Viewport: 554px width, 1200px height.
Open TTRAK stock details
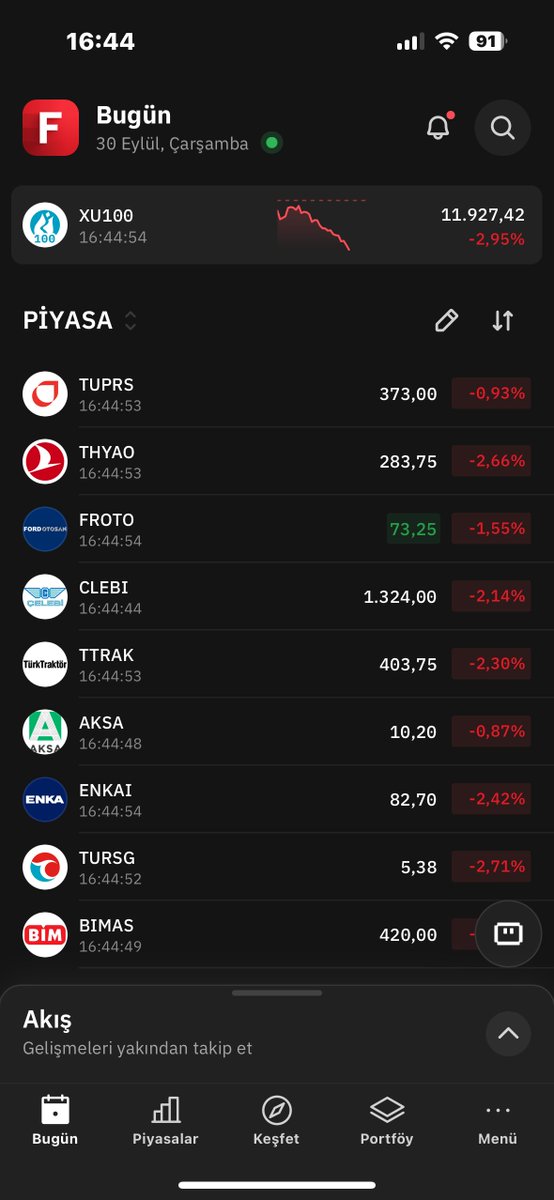tap(277, 664)
